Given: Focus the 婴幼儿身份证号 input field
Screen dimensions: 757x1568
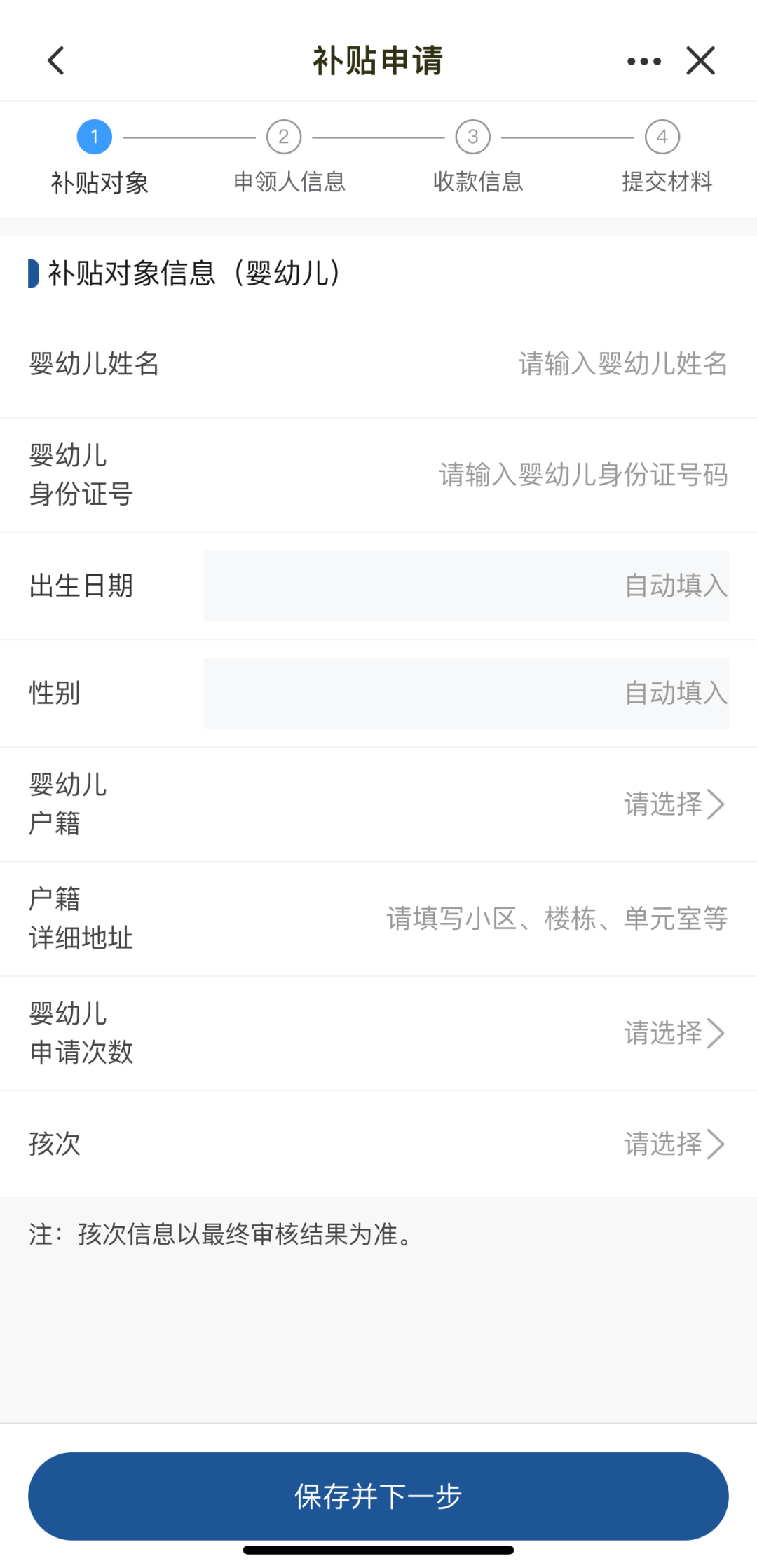Looking at the screenshot, I should pos(582,475).
